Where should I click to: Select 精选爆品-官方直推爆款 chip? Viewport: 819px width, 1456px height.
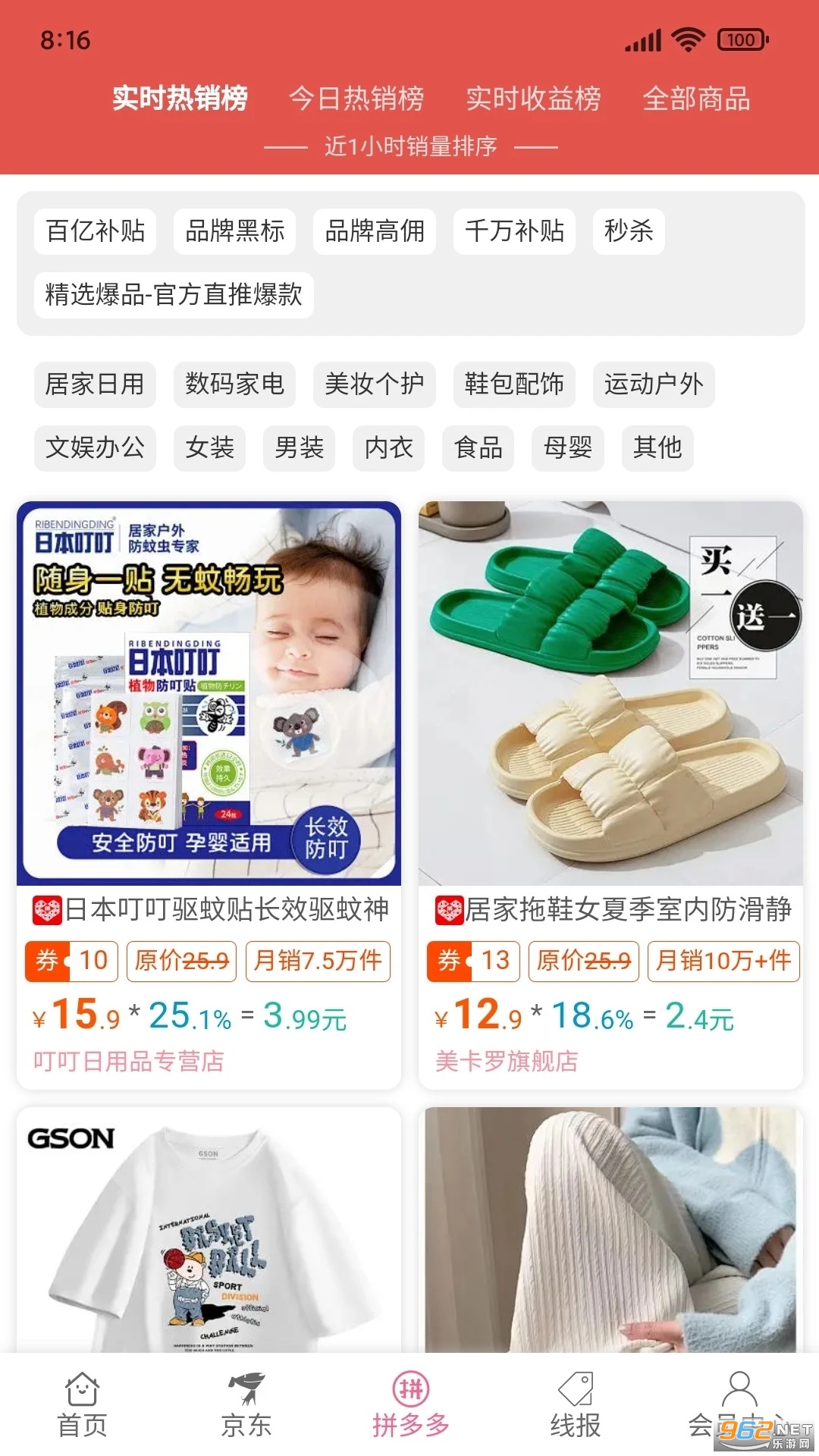pos(174,295)
